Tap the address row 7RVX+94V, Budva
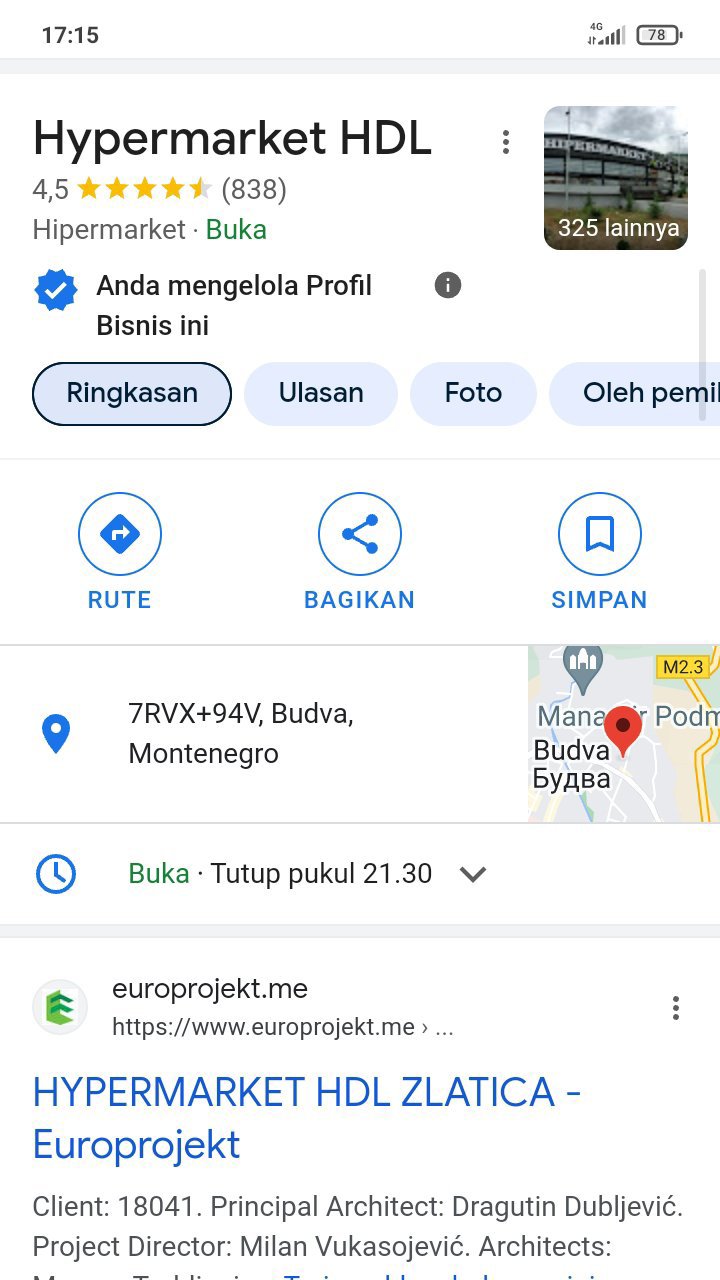Screen dimensions: 720x1280 point(240,734)
